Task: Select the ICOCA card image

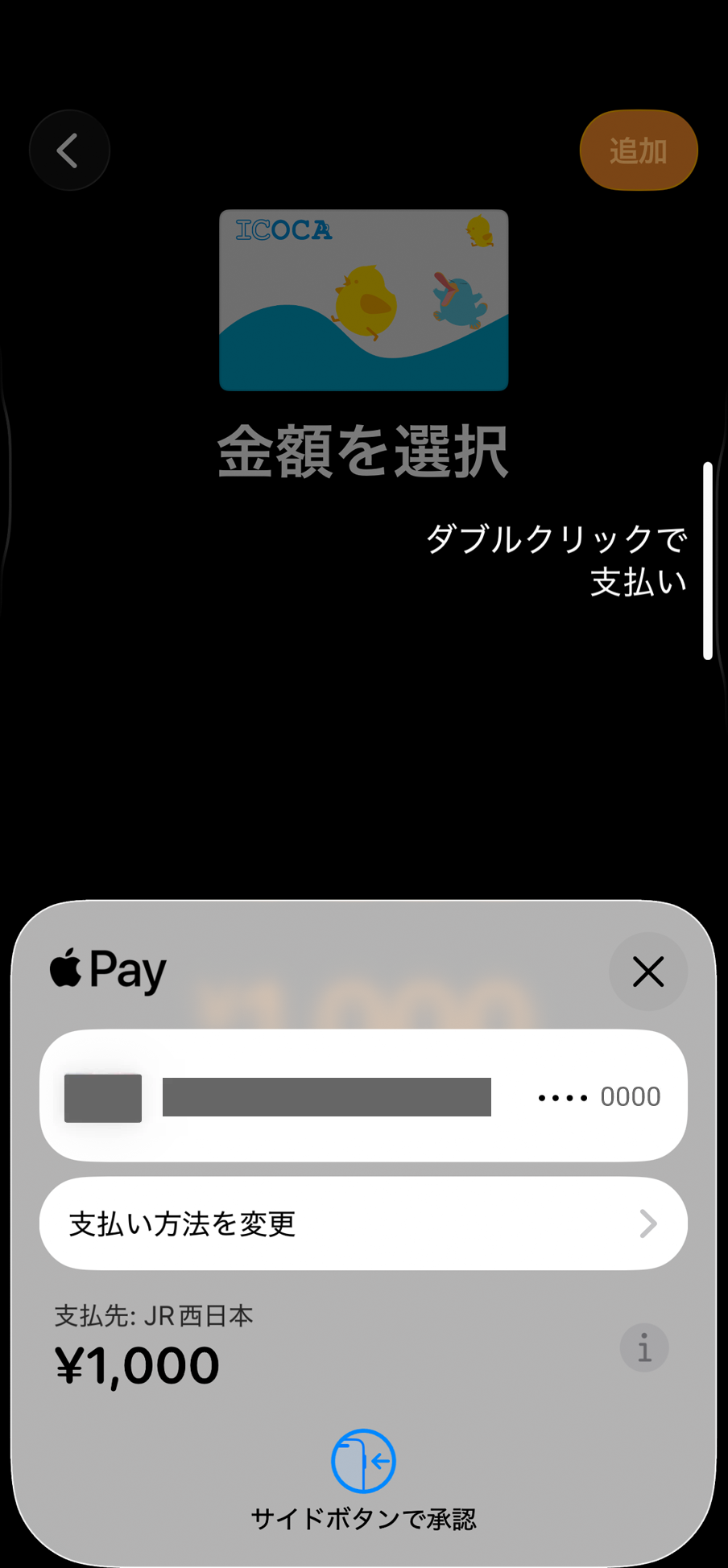Action: (x=363, y=299)
